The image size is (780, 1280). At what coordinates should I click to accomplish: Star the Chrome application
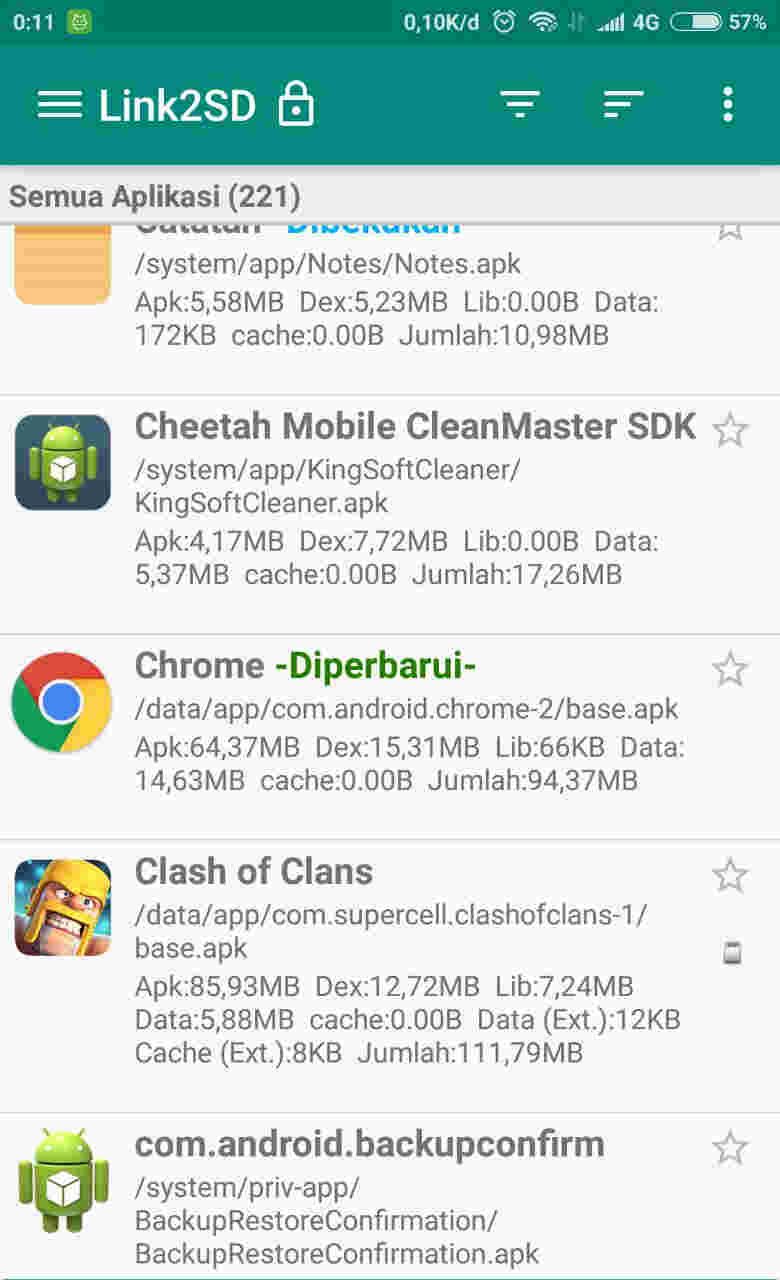pyautogui.click(x=731, y=669)
